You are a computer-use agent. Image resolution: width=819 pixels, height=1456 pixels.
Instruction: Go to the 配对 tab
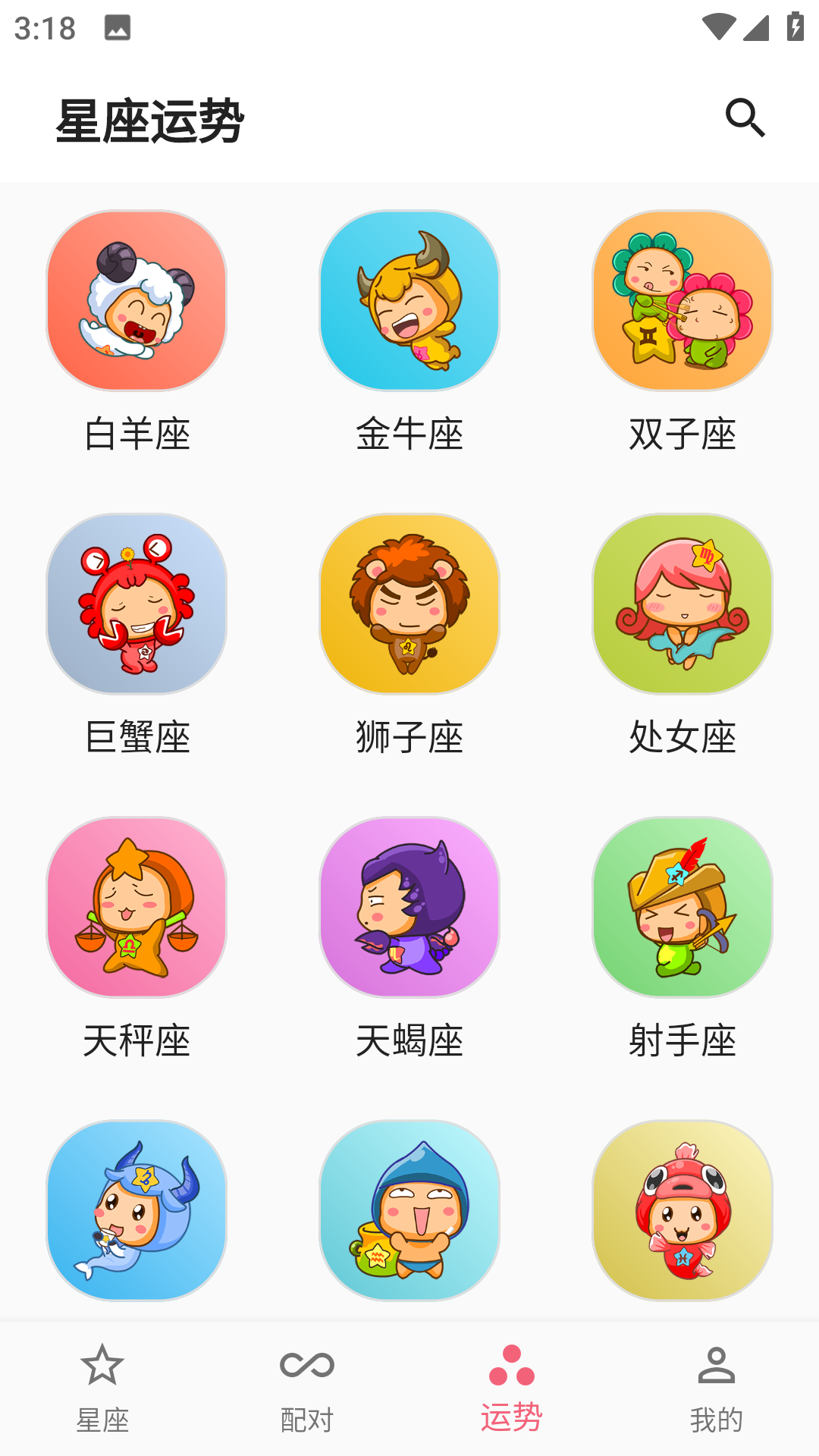pos(307,1389)
